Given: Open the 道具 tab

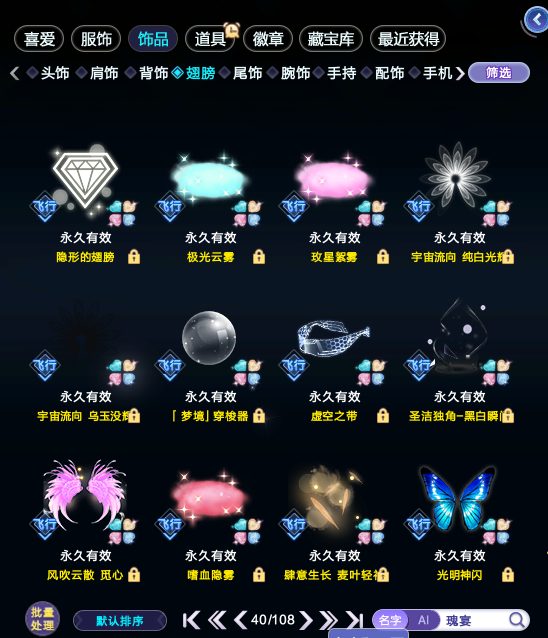Looking at the screenshot, I should [x=210, y=39].
